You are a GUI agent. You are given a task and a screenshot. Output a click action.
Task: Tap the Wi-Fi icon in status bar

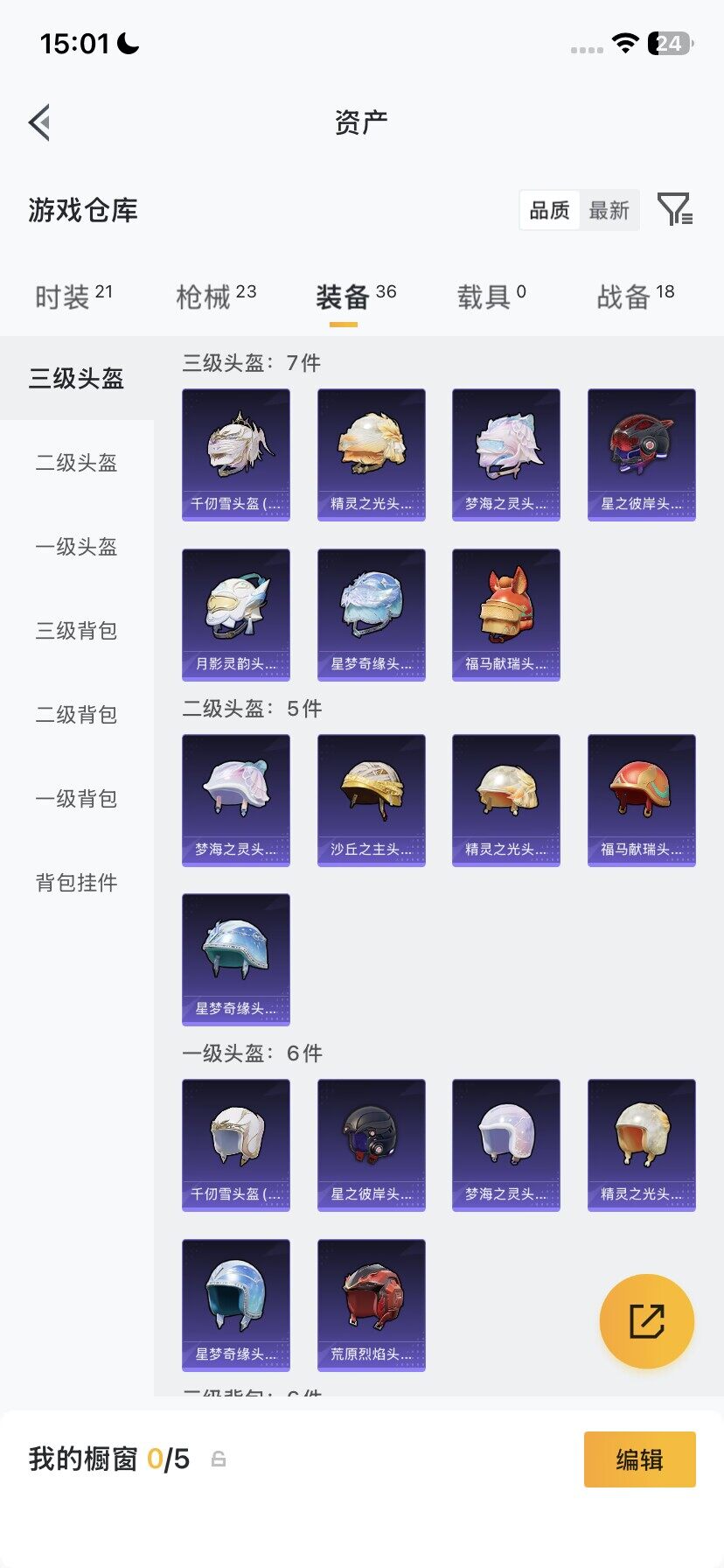click(x=624, y=41)
